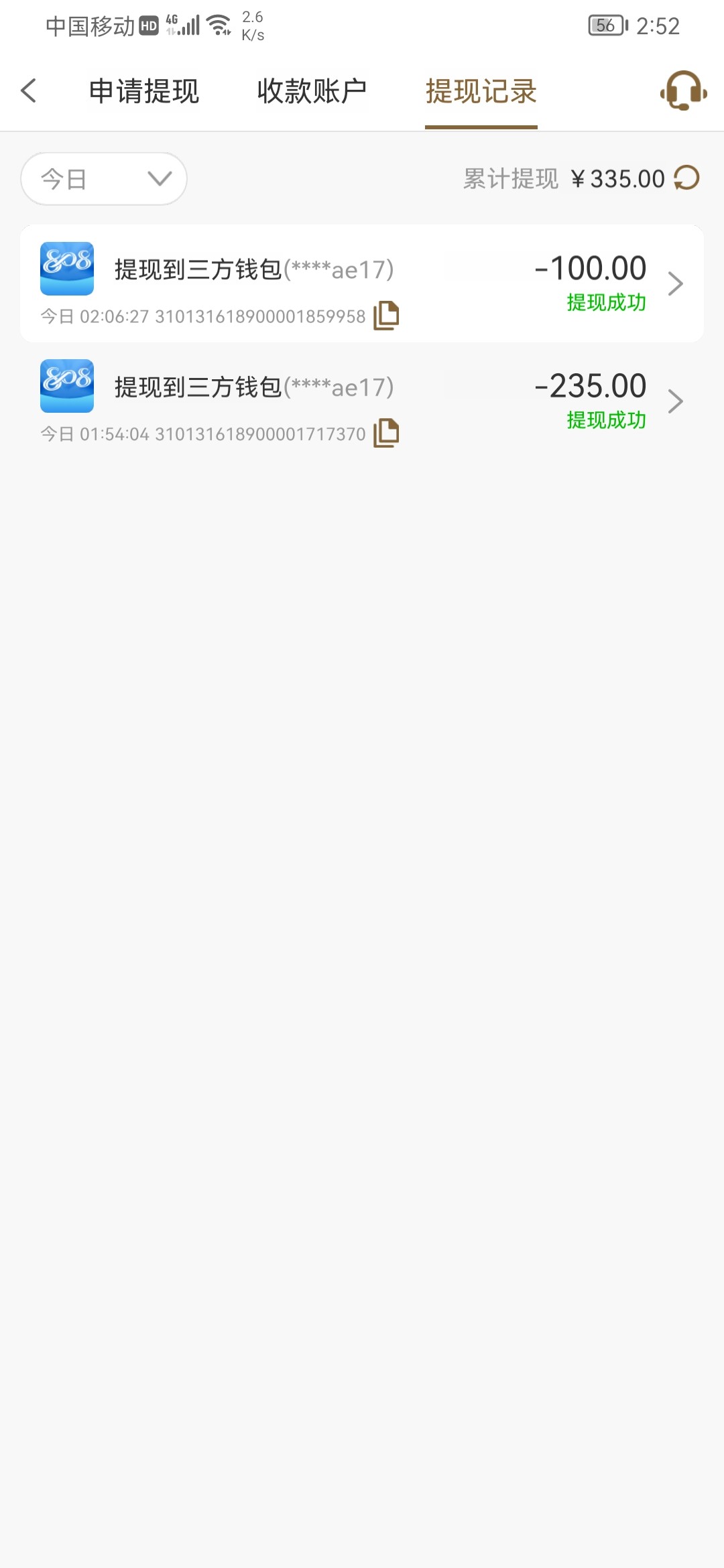Switch to the 收款账户 tab
Image resolution: width=724 pixels, height=1568 pixels.
click(312, 91)
